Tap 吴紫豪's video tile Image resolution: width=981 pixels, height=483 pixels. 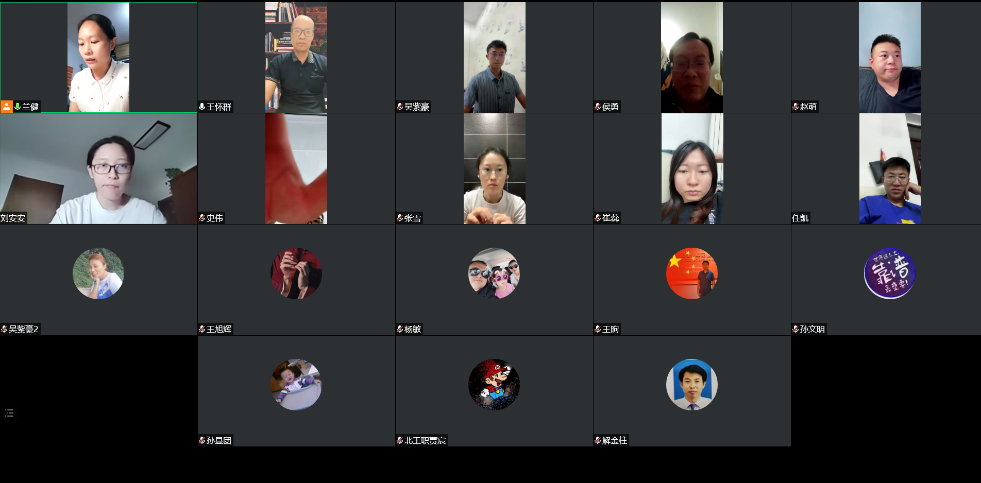point(494,57)
